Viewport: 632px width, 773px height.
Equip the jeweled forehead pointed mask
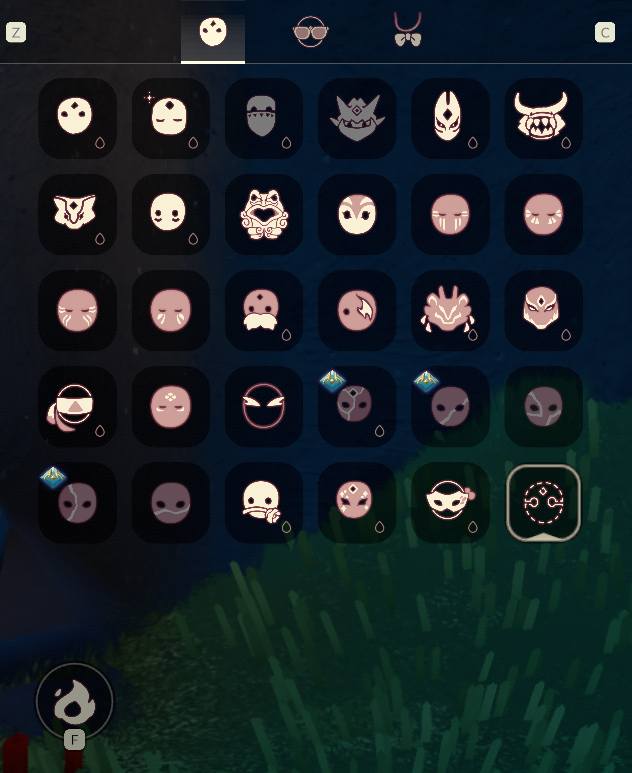click(x=543, y=310)
